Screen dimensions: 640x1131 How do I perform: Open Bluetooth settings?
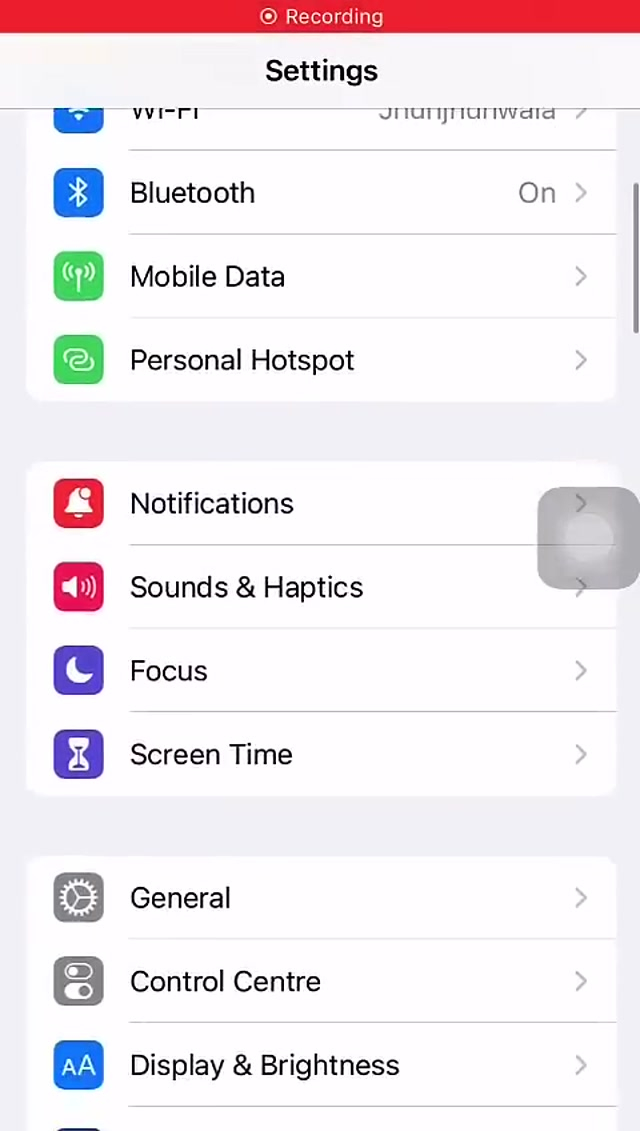[x=320, y=193]
